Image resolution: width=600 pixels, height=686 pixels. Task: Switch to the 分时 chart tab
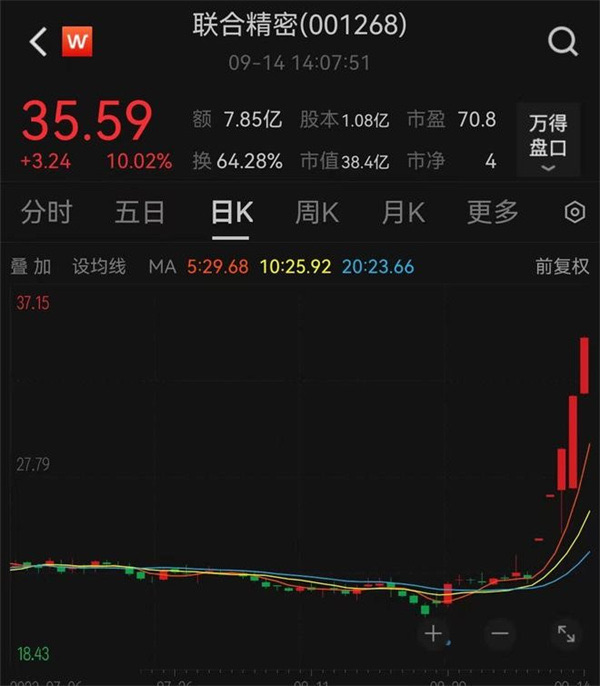click(47, 213)
